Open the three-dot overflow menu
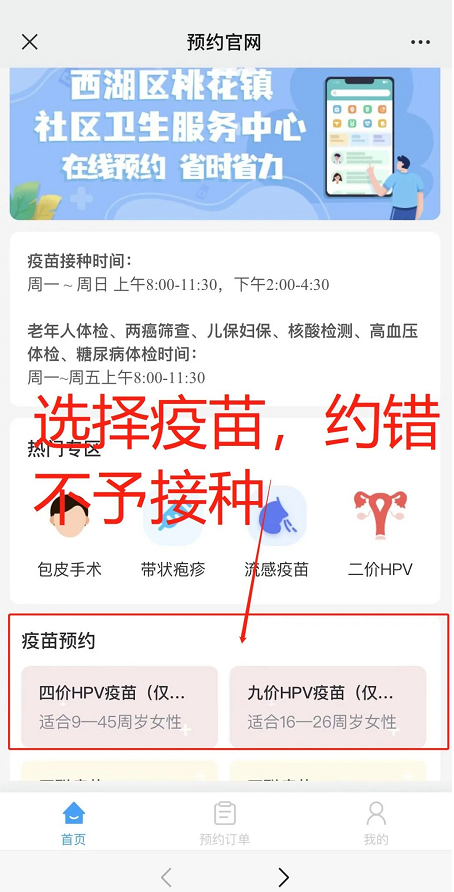The width and height of the screenshot is (454, 892). [420, 42]
